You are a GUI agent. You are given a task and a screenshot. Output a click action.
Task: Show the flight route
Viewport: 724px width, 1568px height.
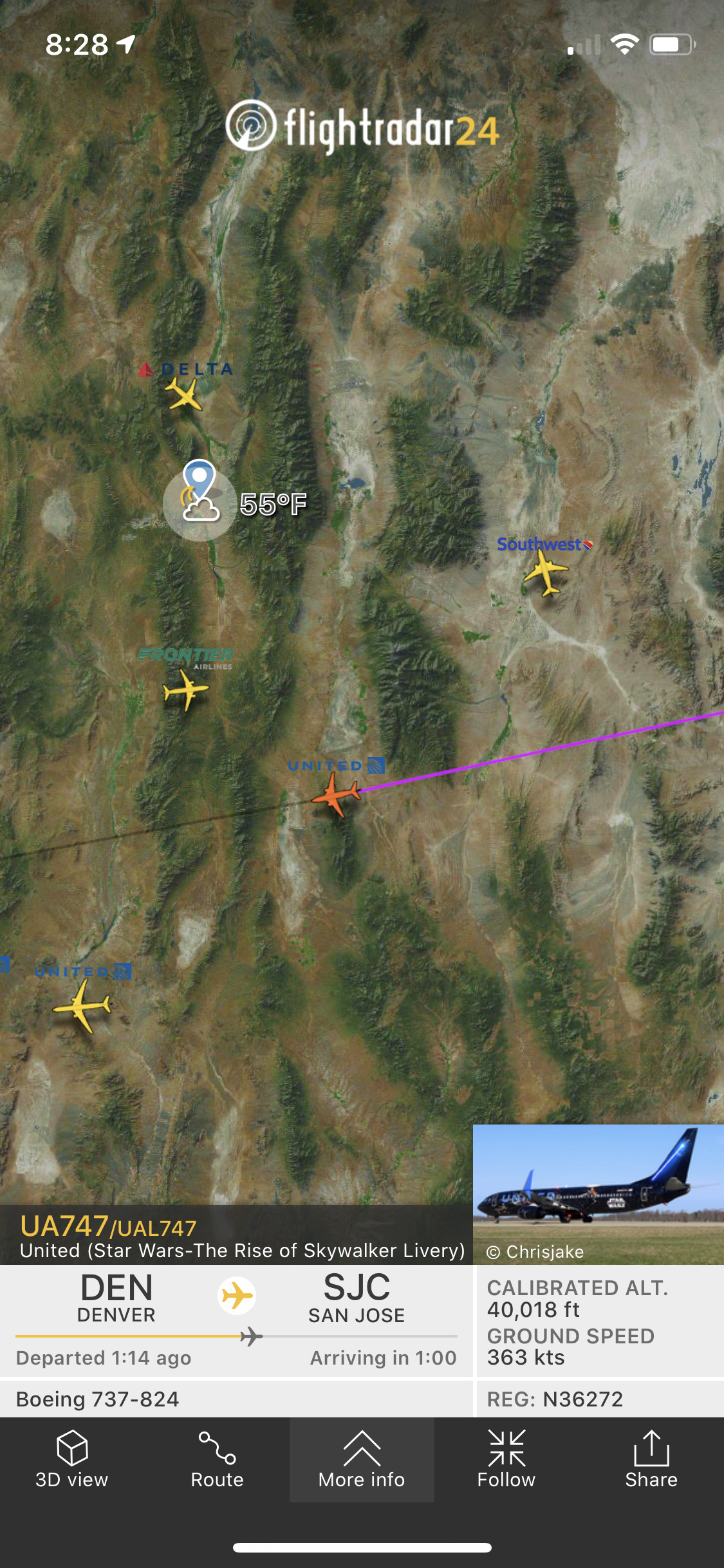coord(217,1460)
